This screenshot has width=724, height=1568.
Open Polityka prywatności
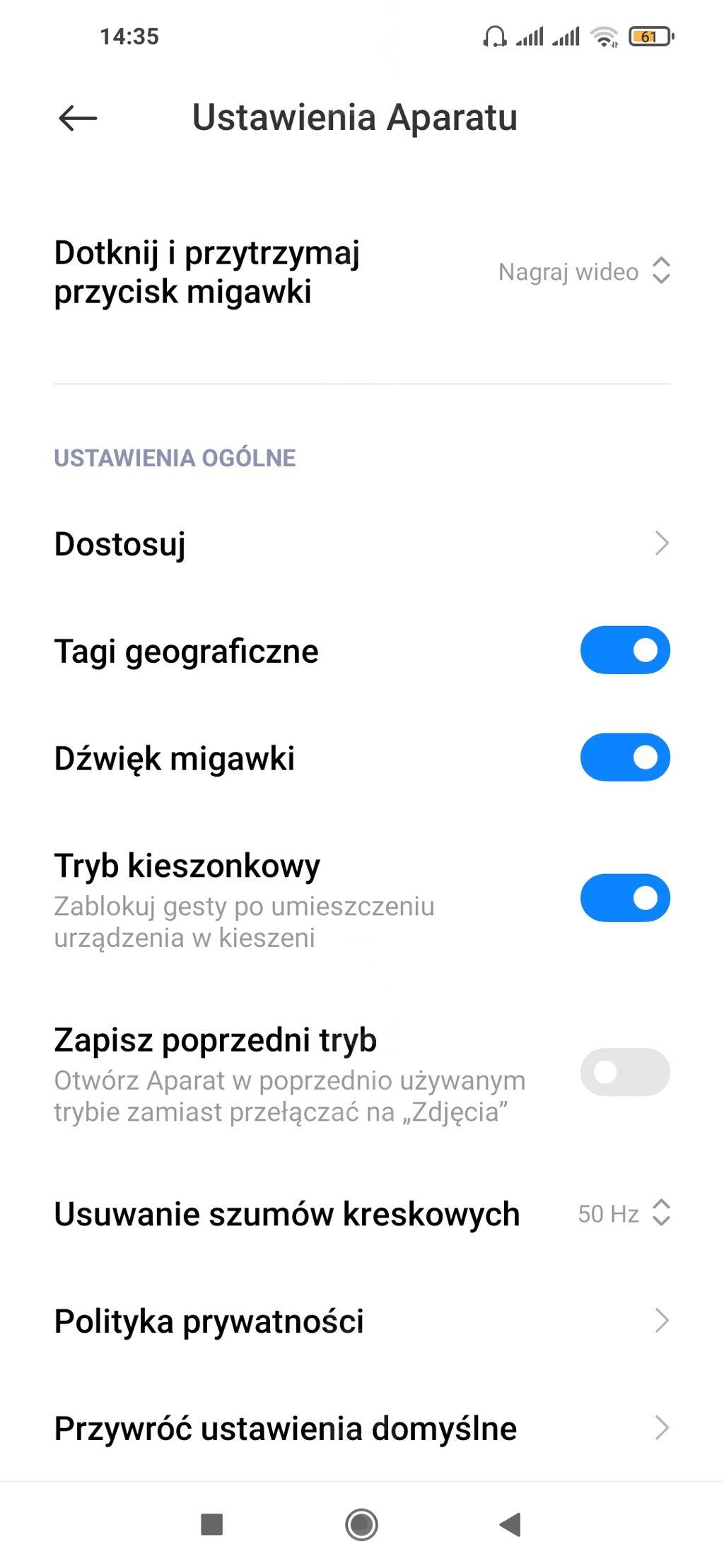point(361,1321)
